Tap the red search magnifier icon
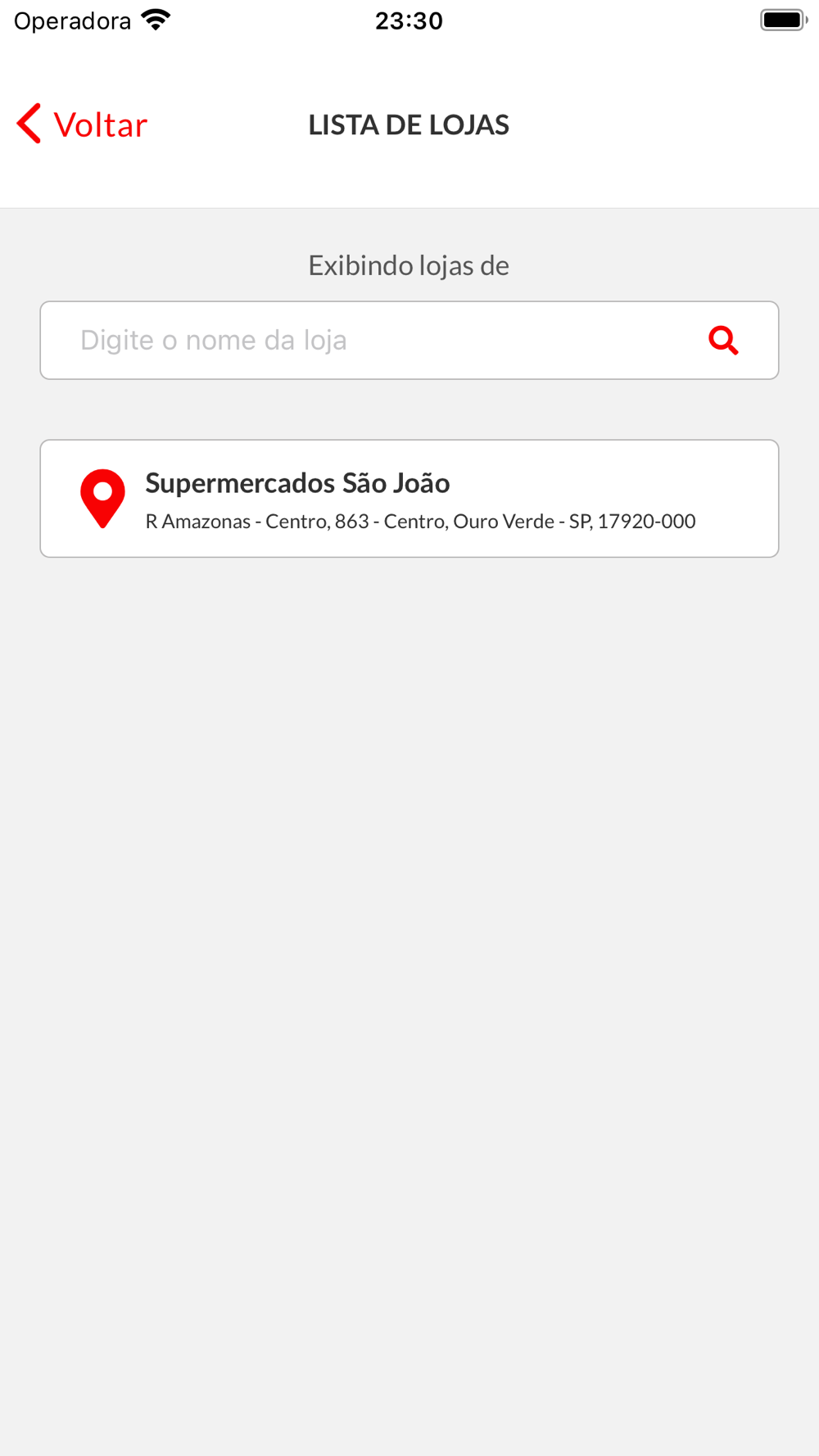 [723, 340]
